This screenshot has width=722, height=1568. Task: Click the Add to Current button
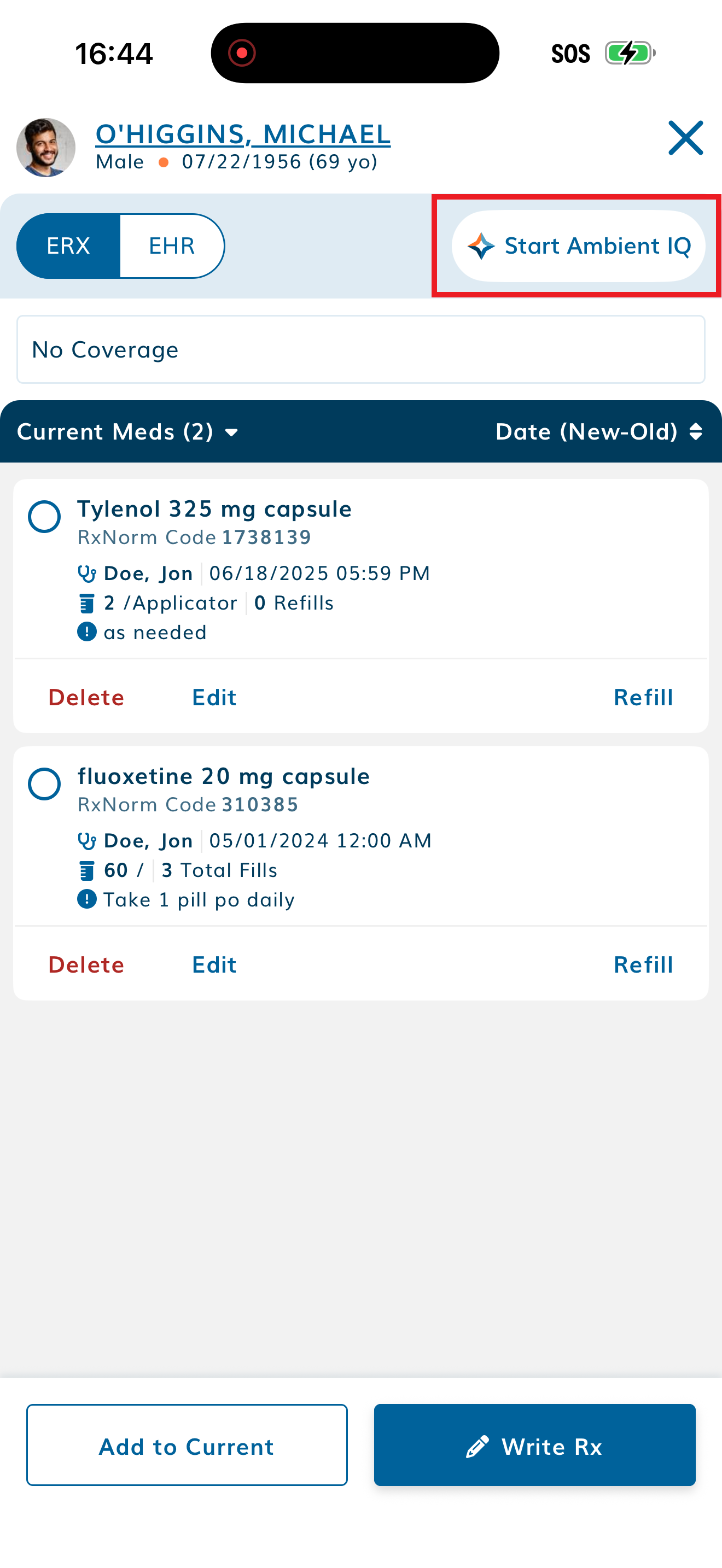tap(187, 1447)
